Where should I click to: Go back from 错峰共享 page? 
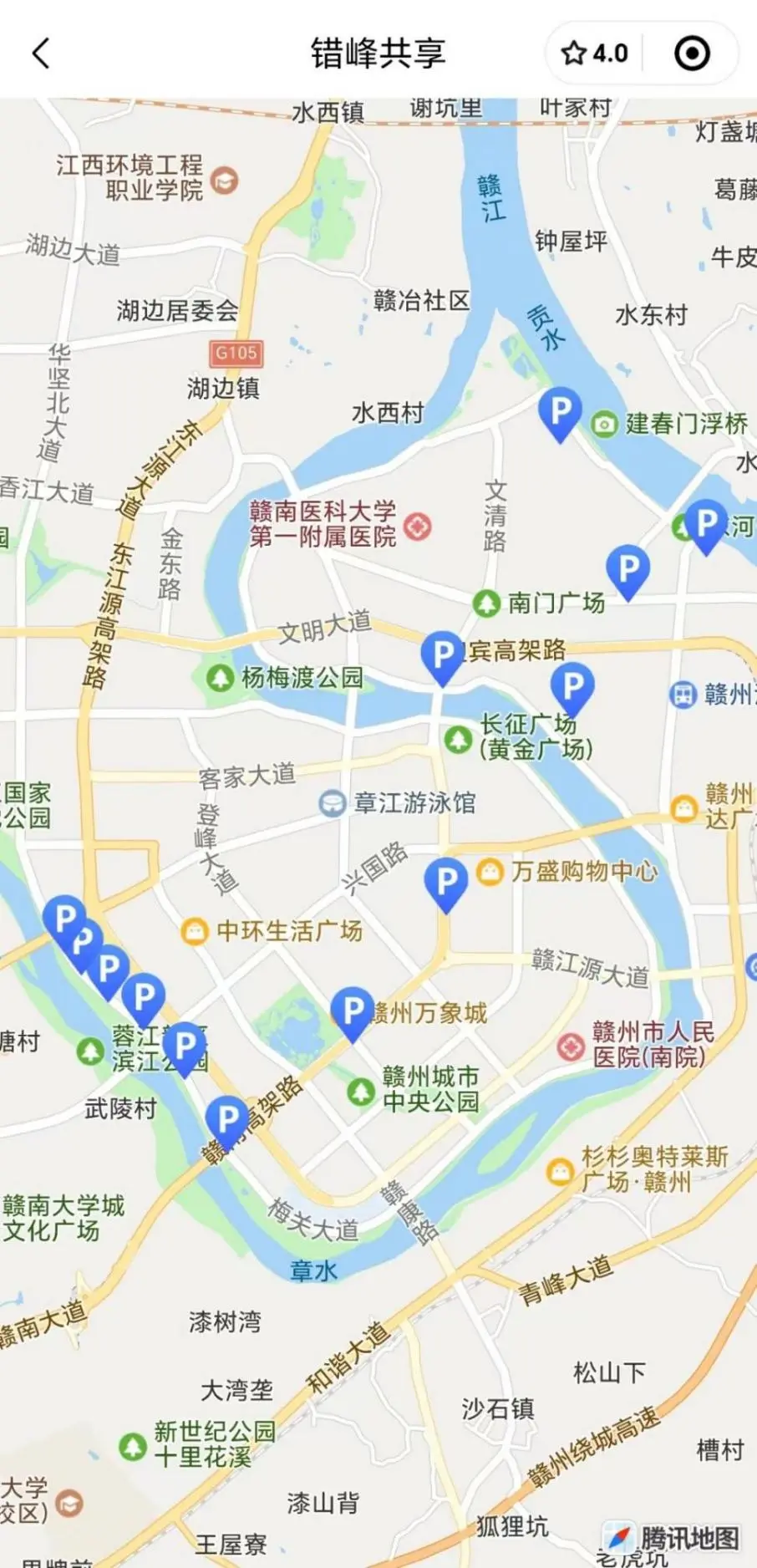pos(42,53)
